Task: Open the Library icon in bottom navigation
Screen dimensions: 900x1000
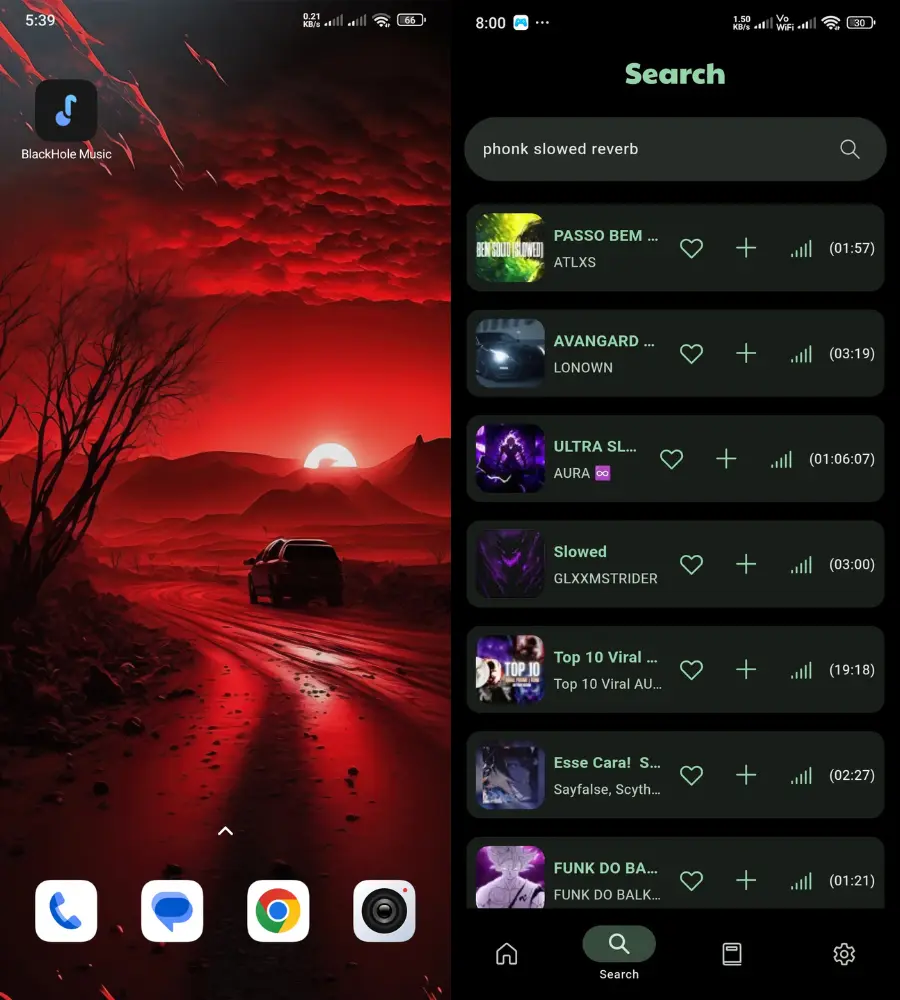Action: [731, 954]
